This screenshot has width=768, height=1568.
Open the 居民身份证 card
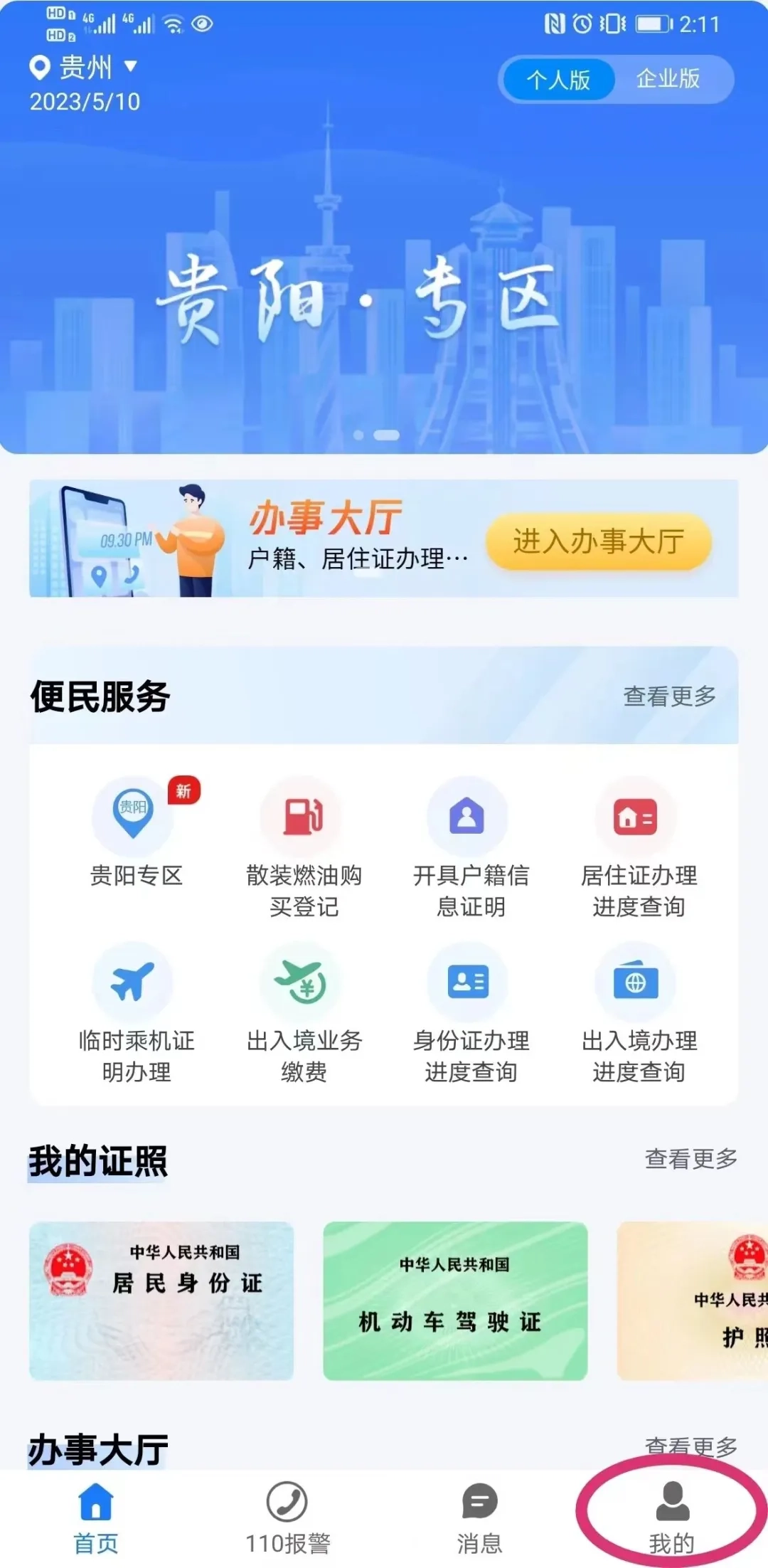[x=161, y=1301]
